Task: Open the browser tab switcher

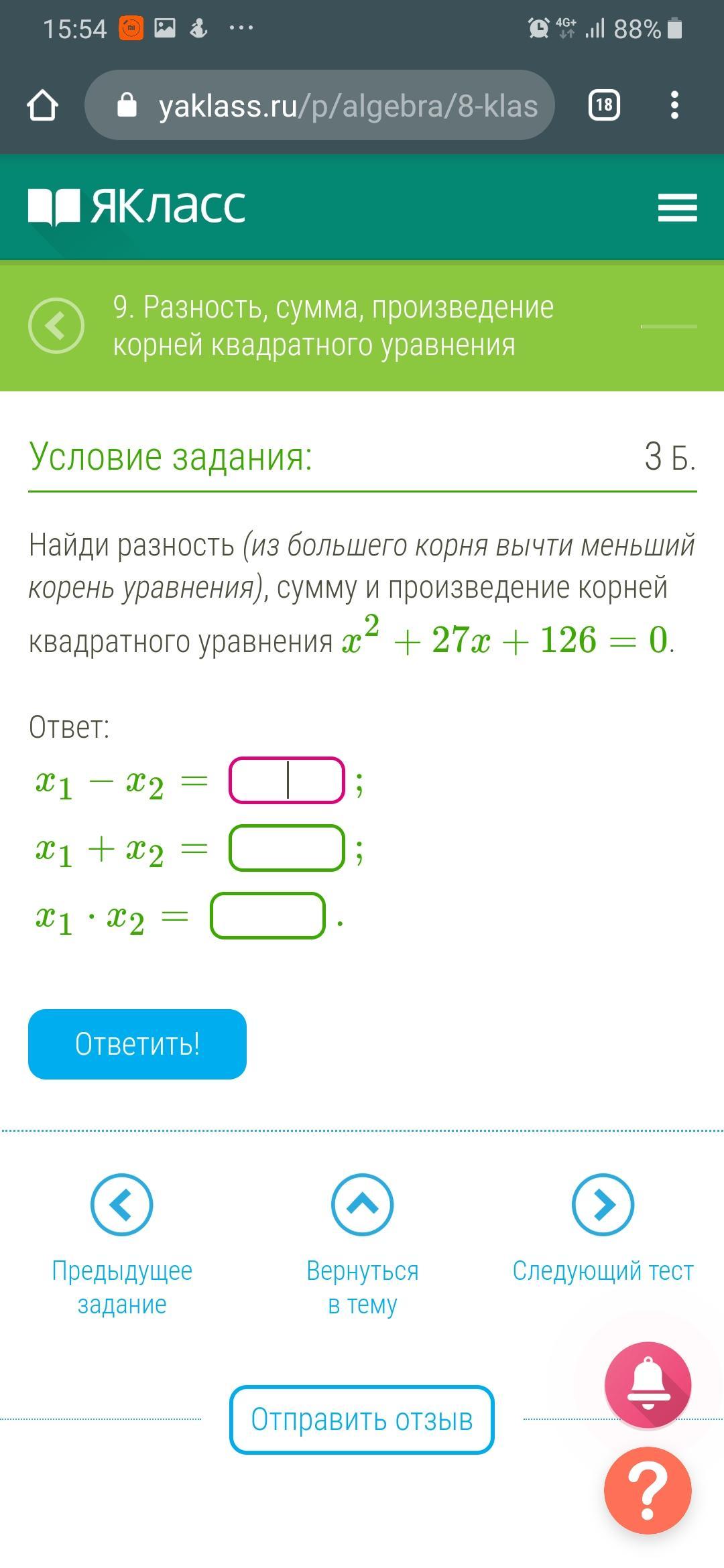Action: pos(603,105)
